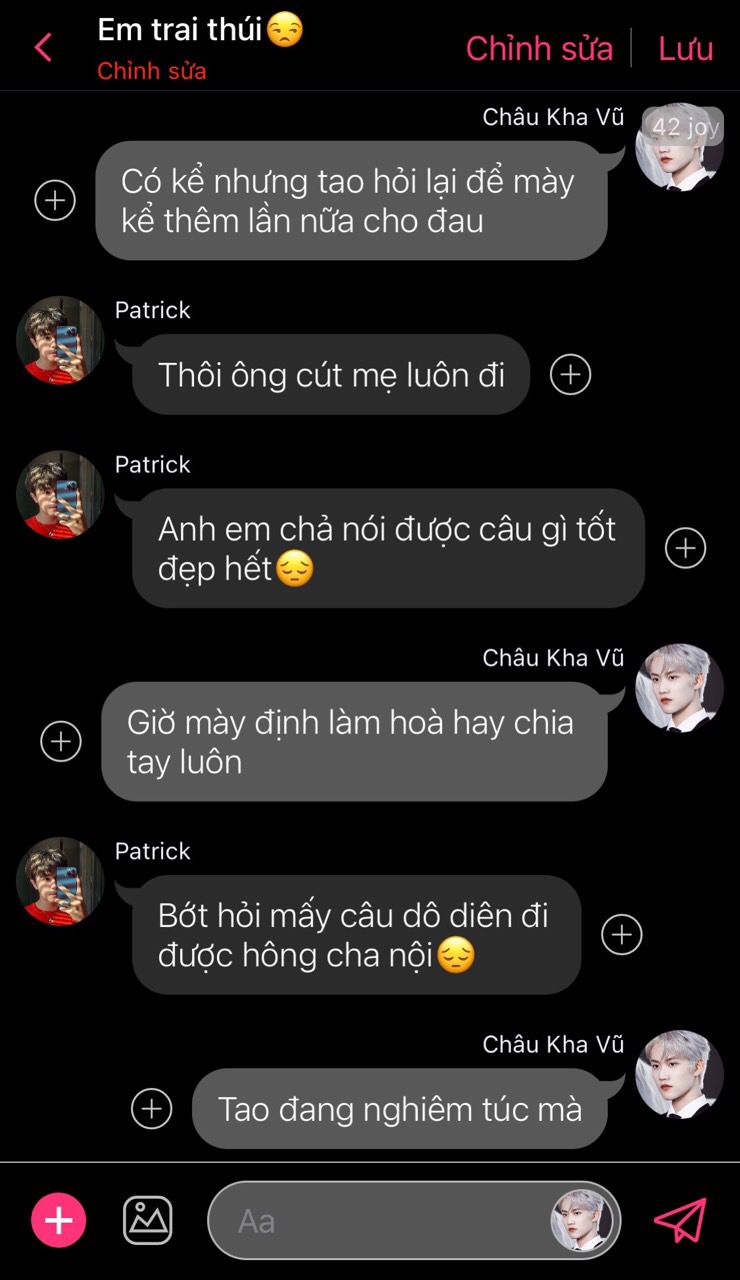Tap plus beside "Bớt hỏi mấy câu dô diên"
This screenshot has height=1280, width=740.
tap(622, 934)
